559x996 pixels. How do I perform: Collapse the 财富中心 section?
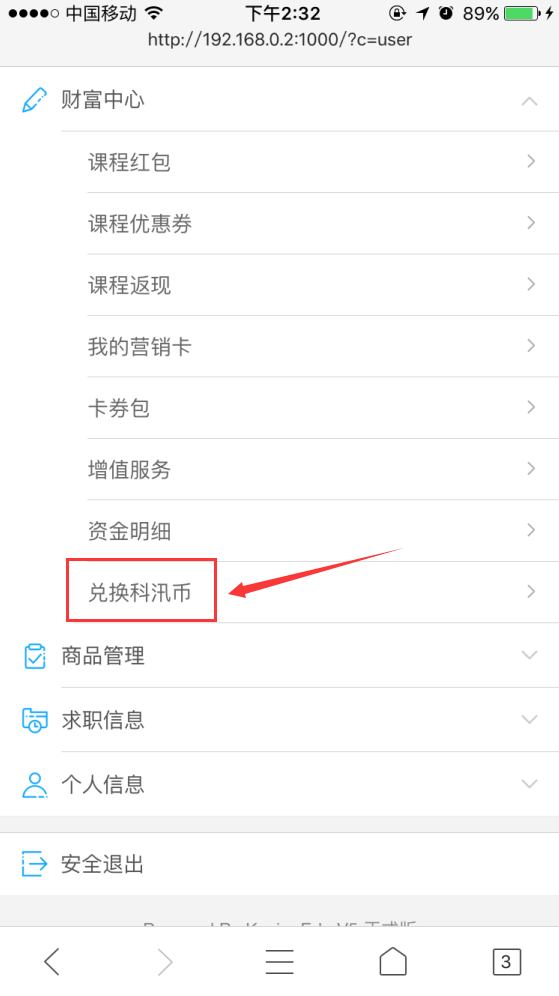tap(280, 100)
